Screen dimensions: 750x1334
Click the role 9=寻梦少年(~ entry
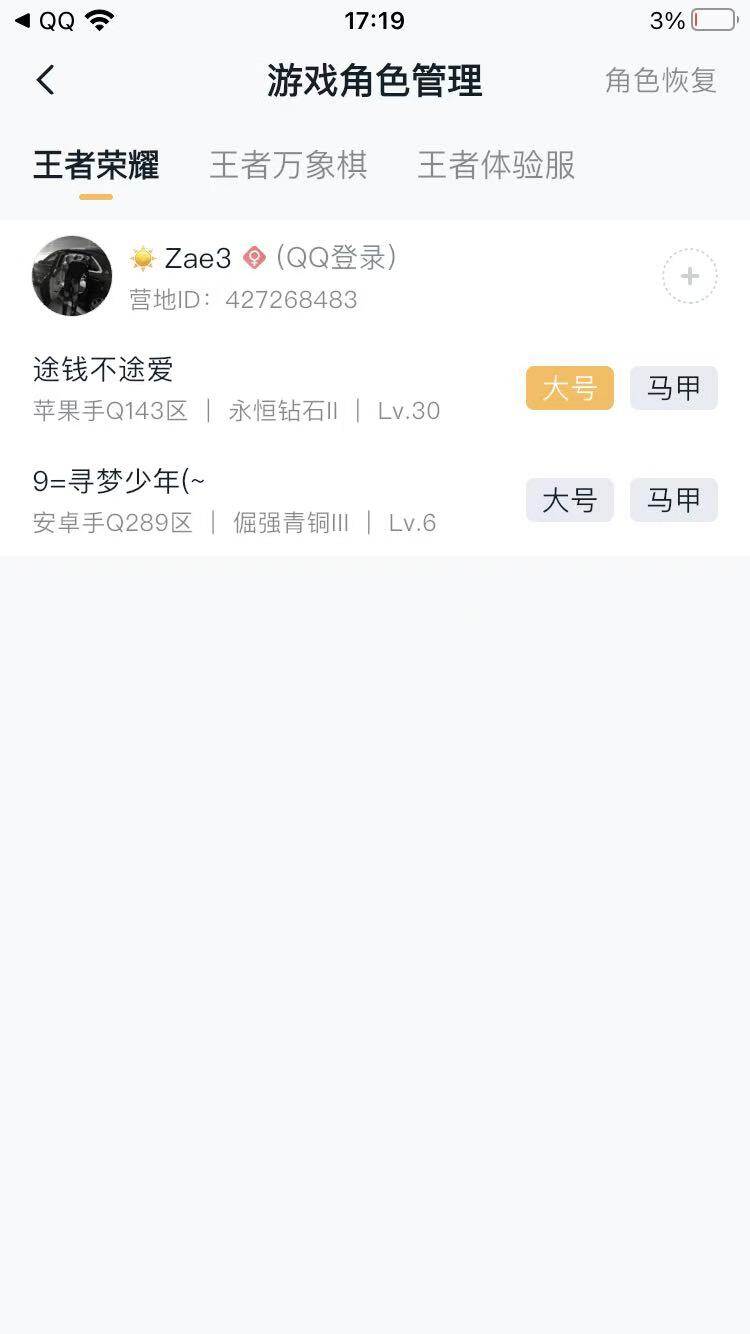(x=120, y=481)
